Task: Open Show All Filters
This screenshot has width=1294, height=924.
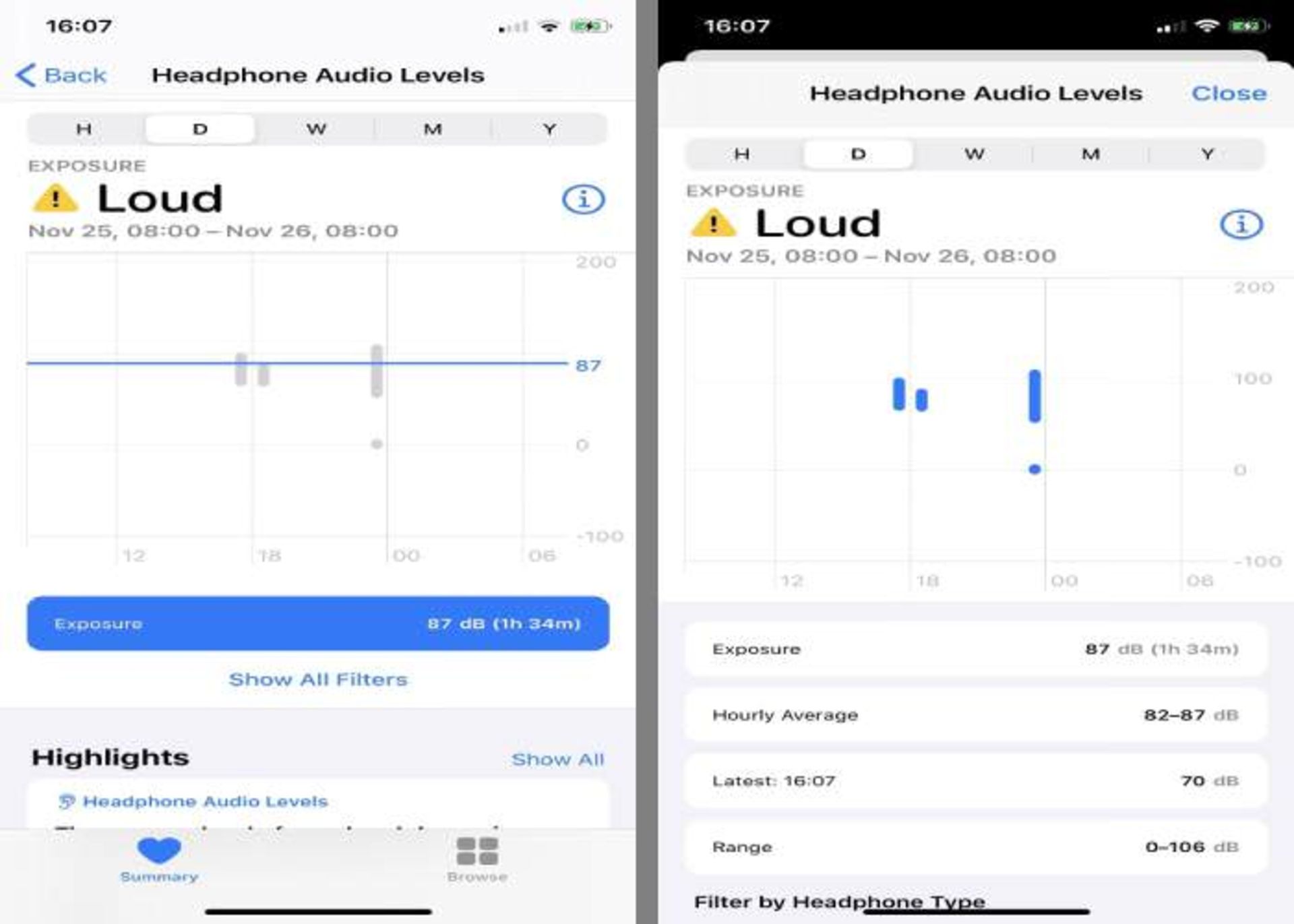Action: coord(318,679)
